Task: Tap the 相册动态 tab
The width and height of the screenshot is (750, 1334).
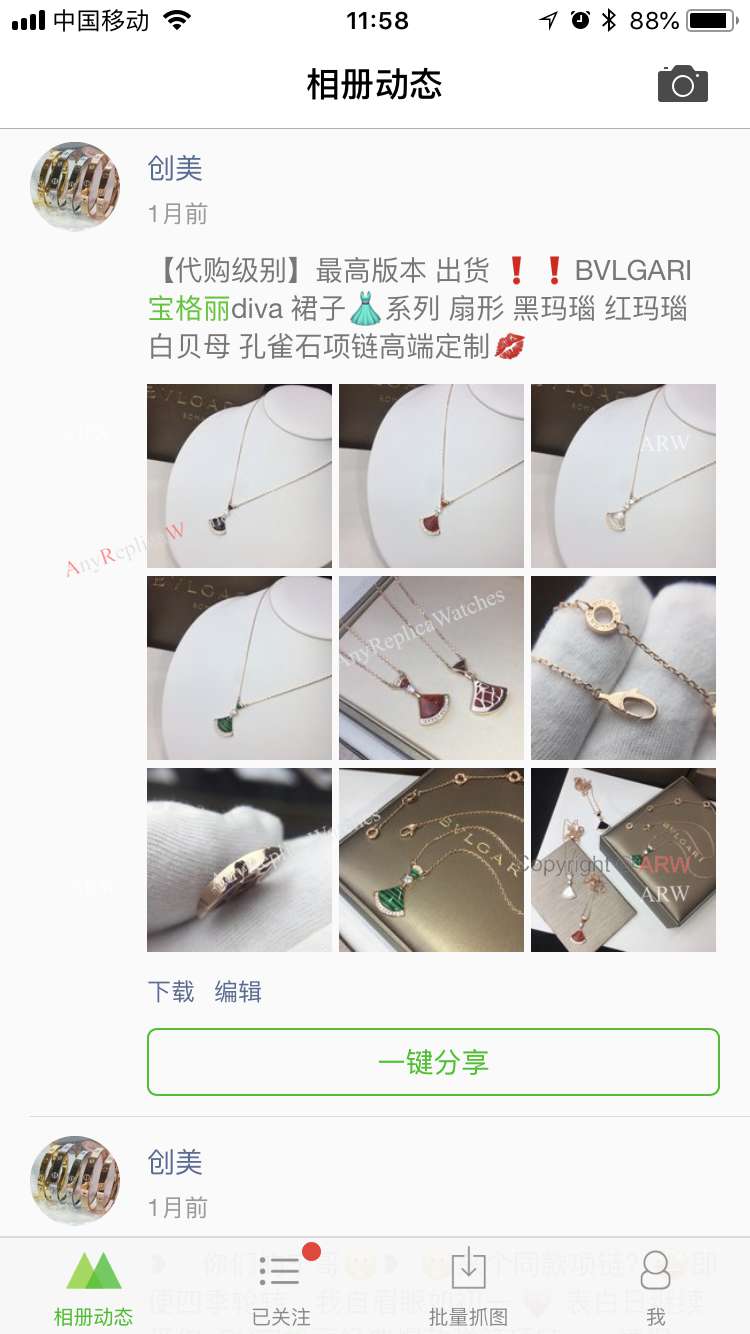Action: click(93, 1287)
